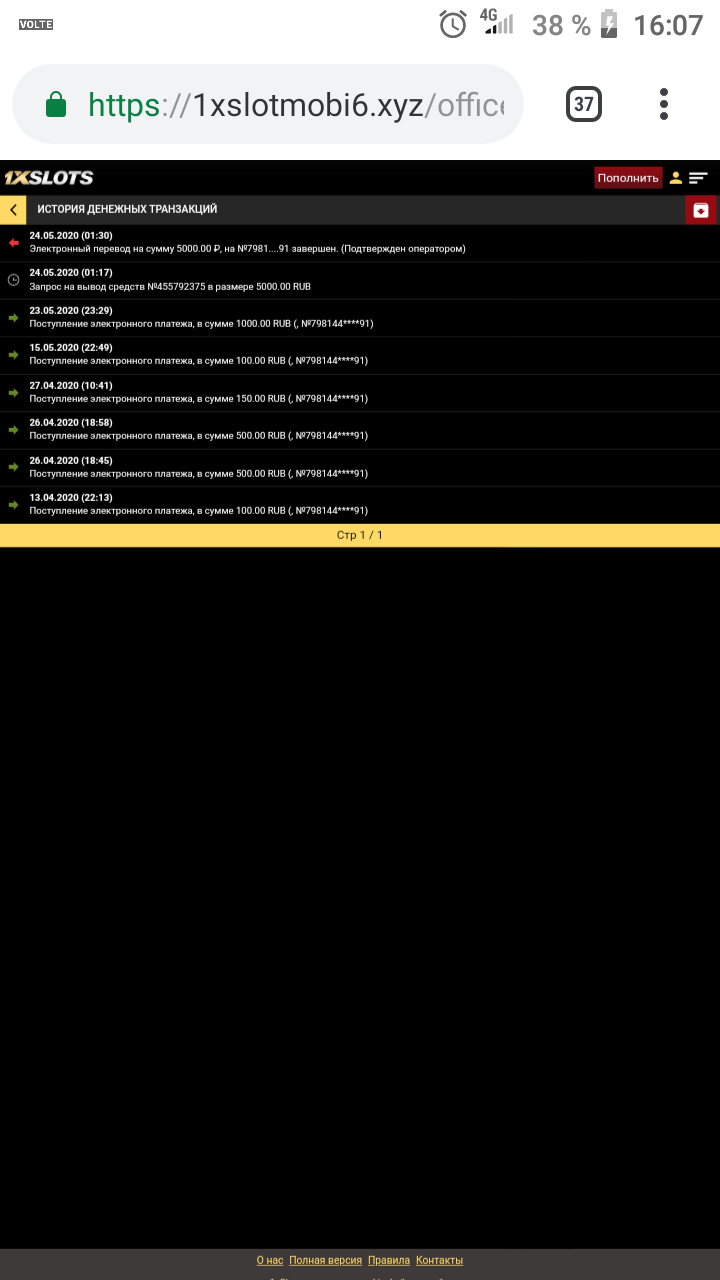Screen dimensions: 720x1280
Task: Open the Правила link
Action: point(389,1260)
